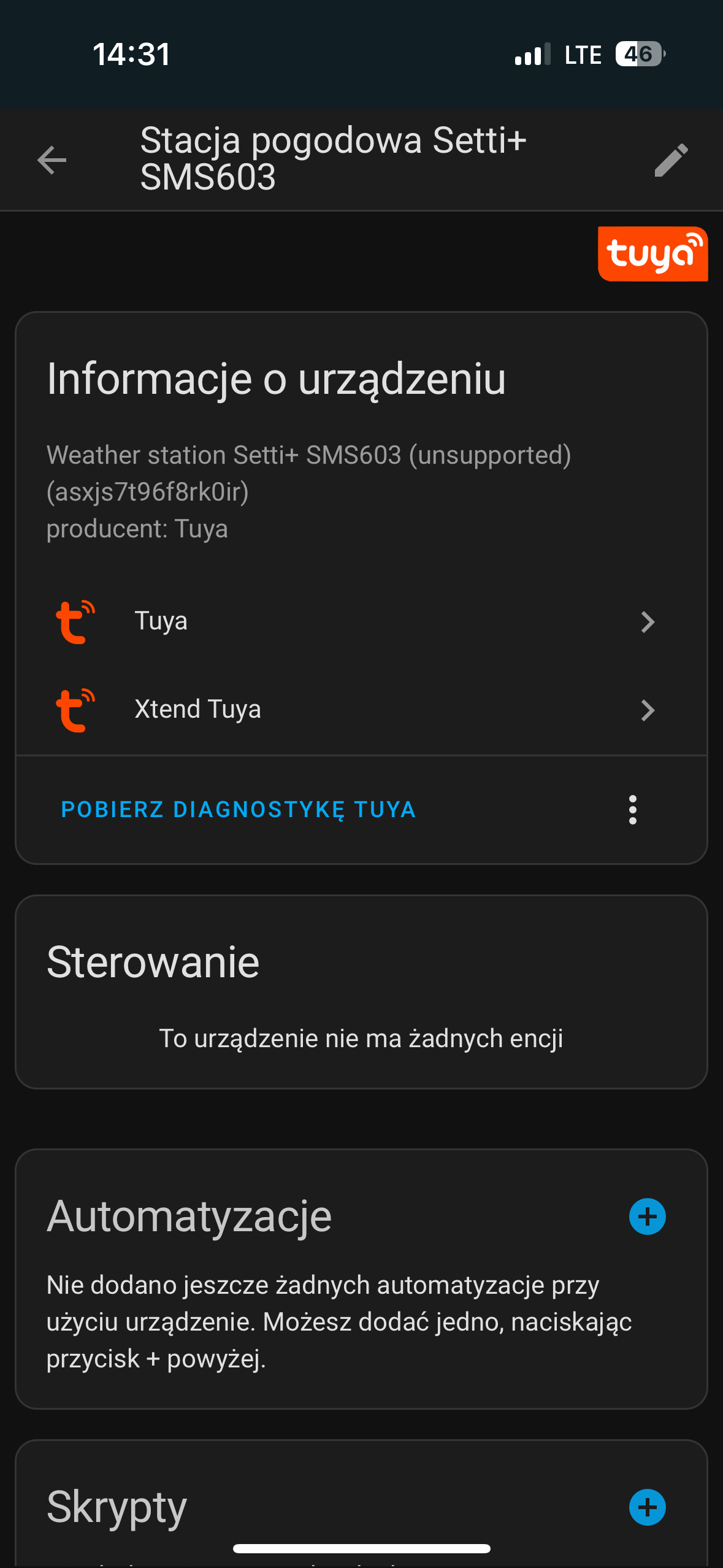Tap Pobierz diagnostykę Tuya
The image size is (723, 1568).
(x=239, y=810)
